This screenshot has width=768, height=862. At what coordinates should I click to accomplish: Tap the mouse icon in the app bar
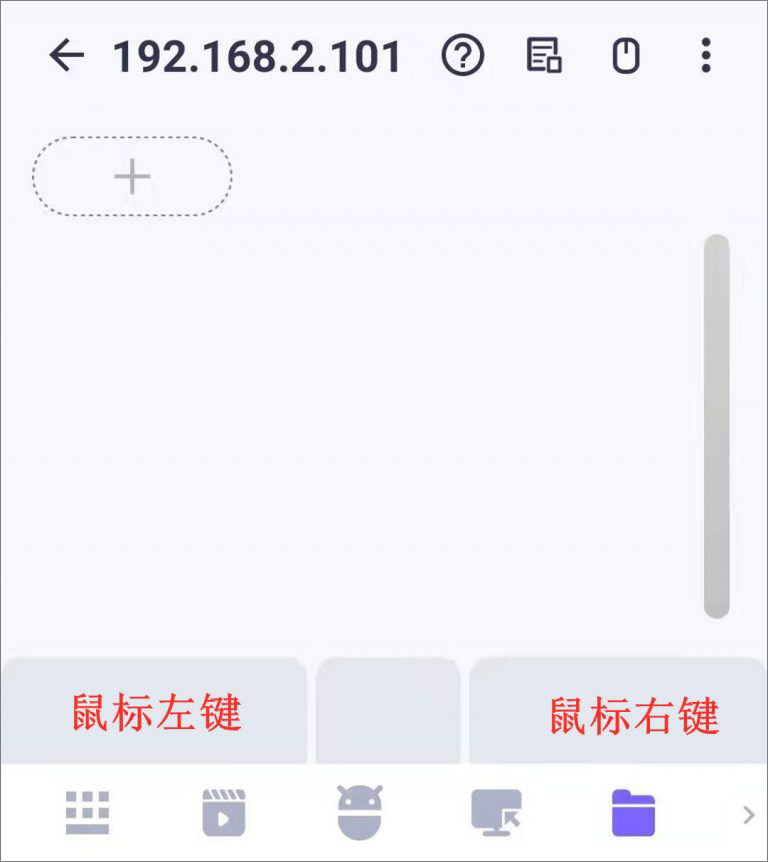coord(626,56)
